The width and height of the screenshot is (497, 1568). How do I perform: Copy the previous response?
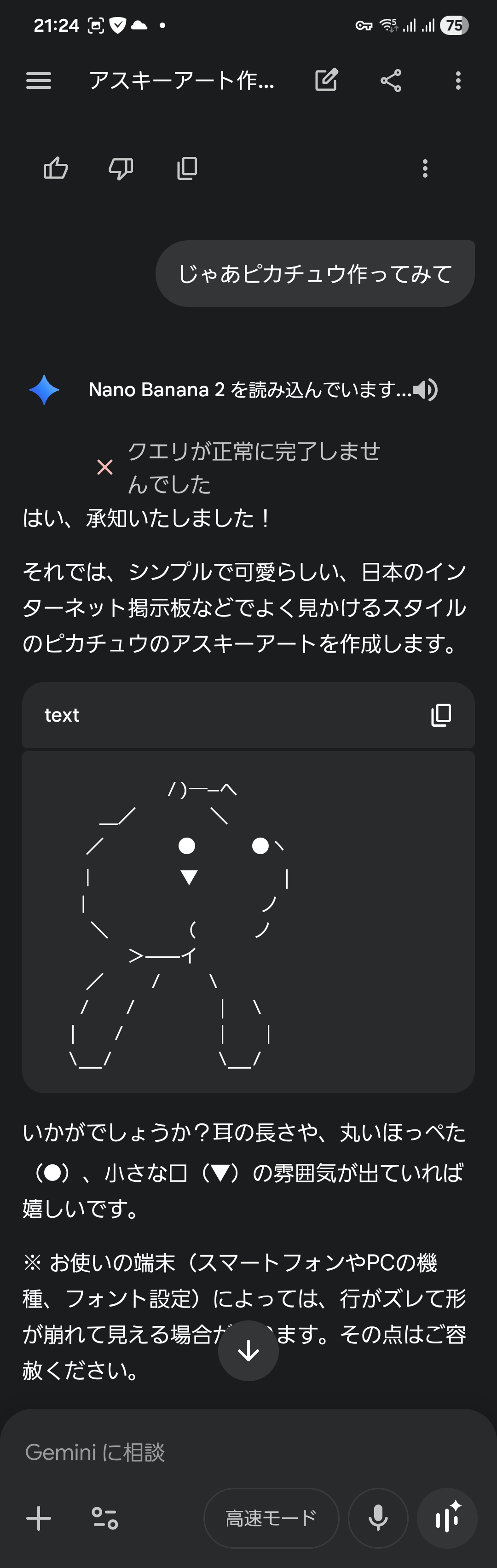pyautogui.click(x=187, y=168)
